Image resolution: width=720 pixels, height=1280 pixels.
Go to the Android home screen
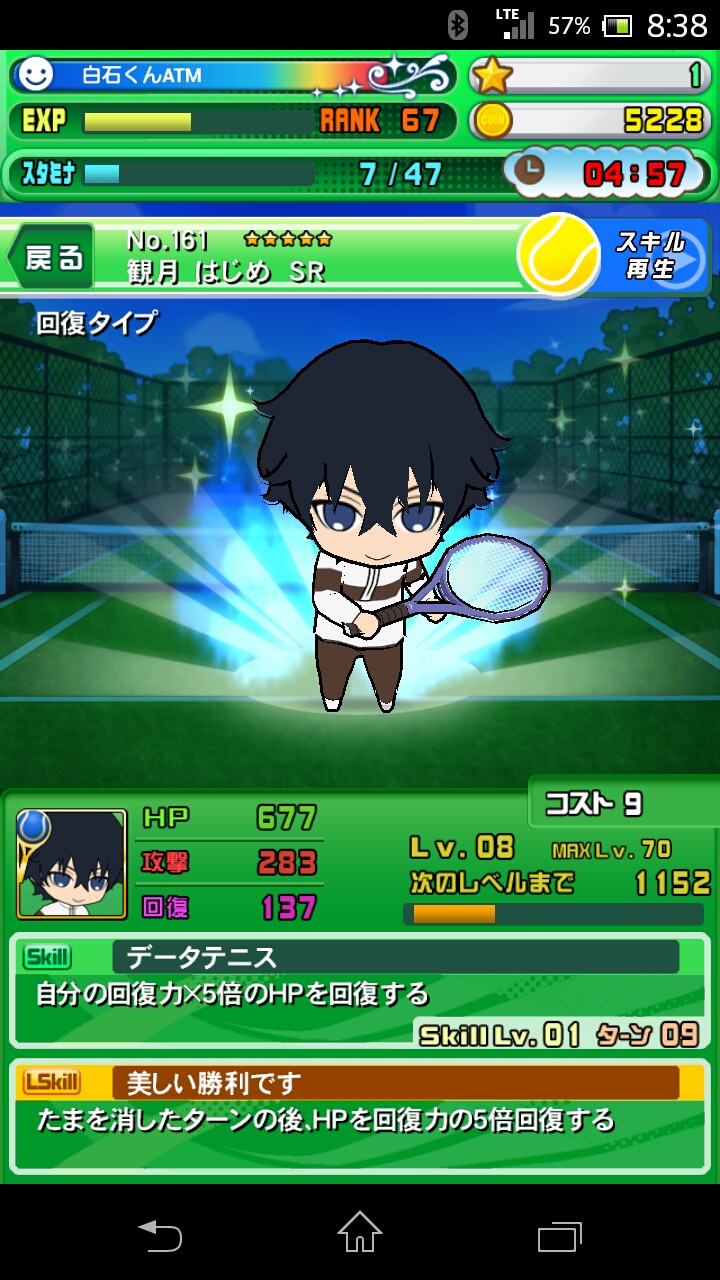360,1234
